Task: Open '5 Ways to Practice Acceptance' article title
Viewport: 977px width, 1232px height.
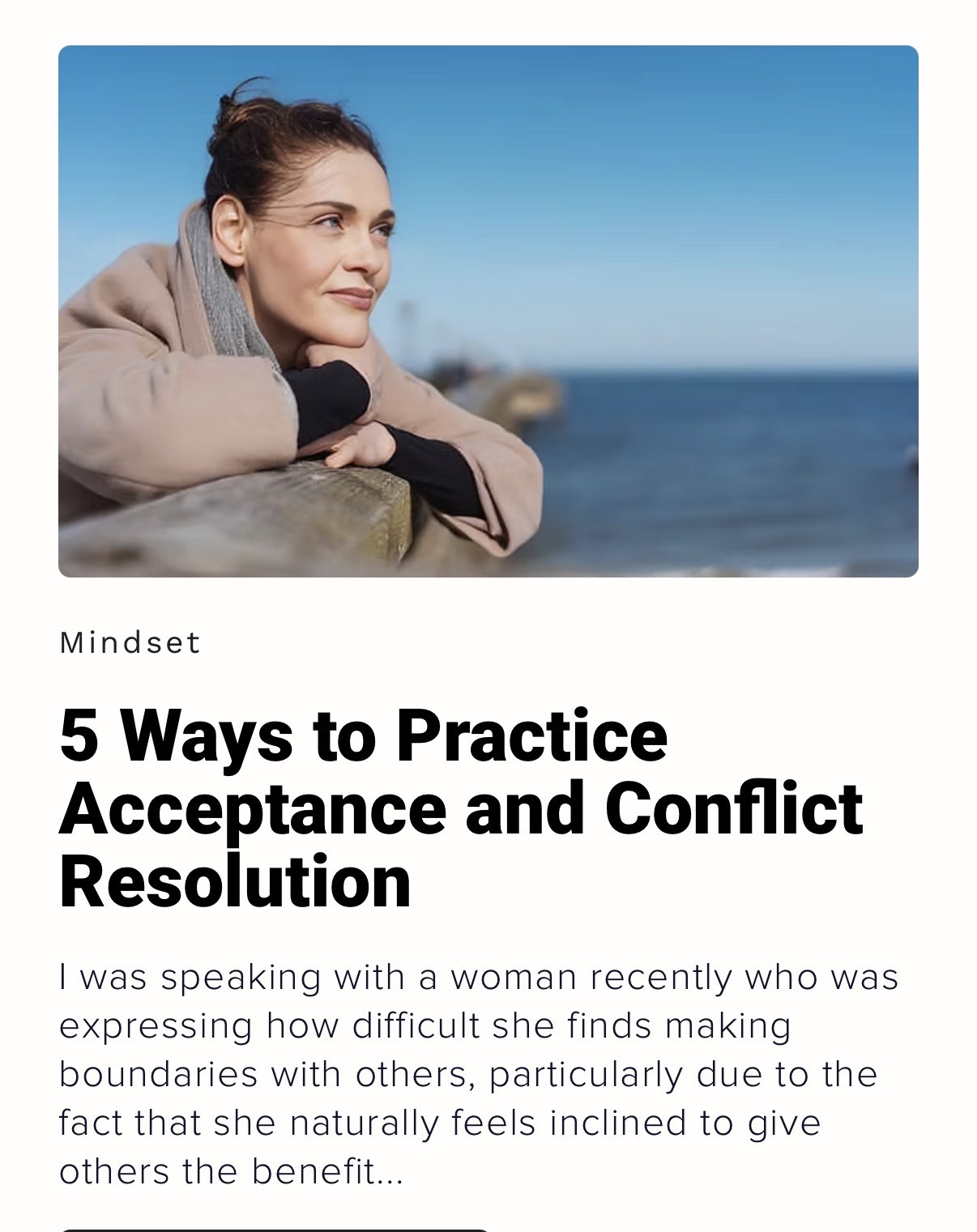Action: coord(460,808)
